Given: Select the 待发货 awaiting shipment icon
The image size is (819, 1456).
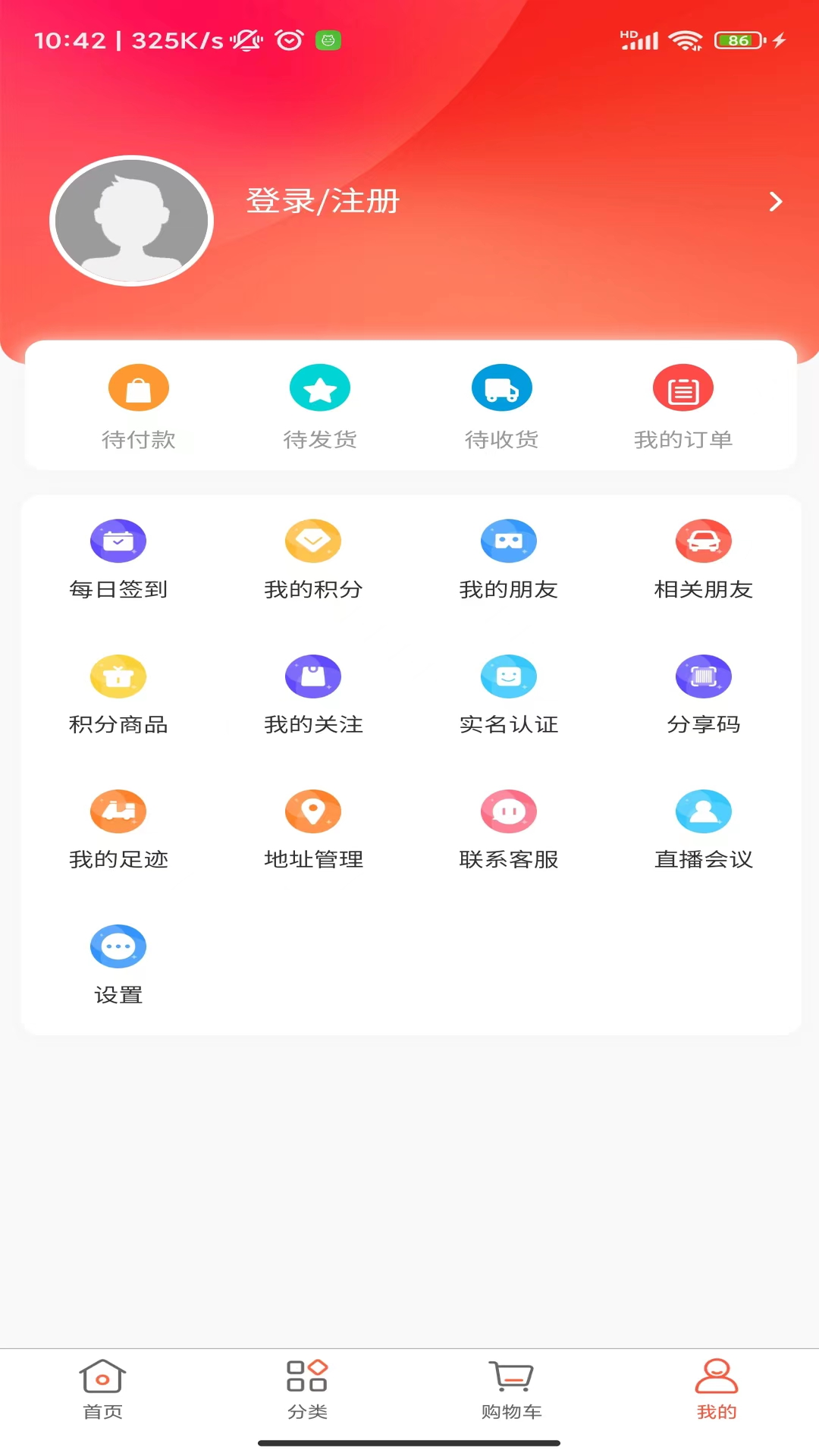Looking at the screenshot, I should (320, 406).
